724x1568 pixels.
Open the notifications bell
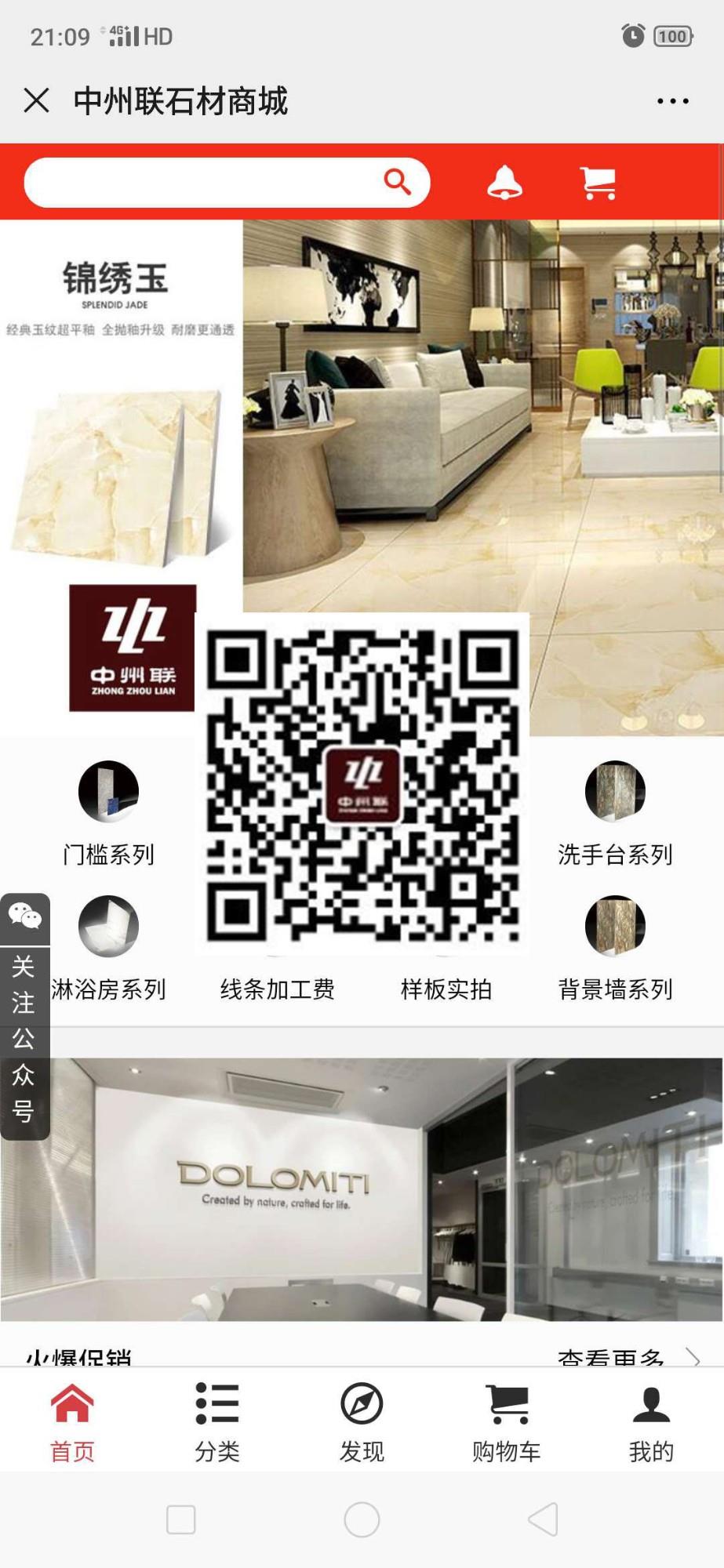tap(504, 183)
